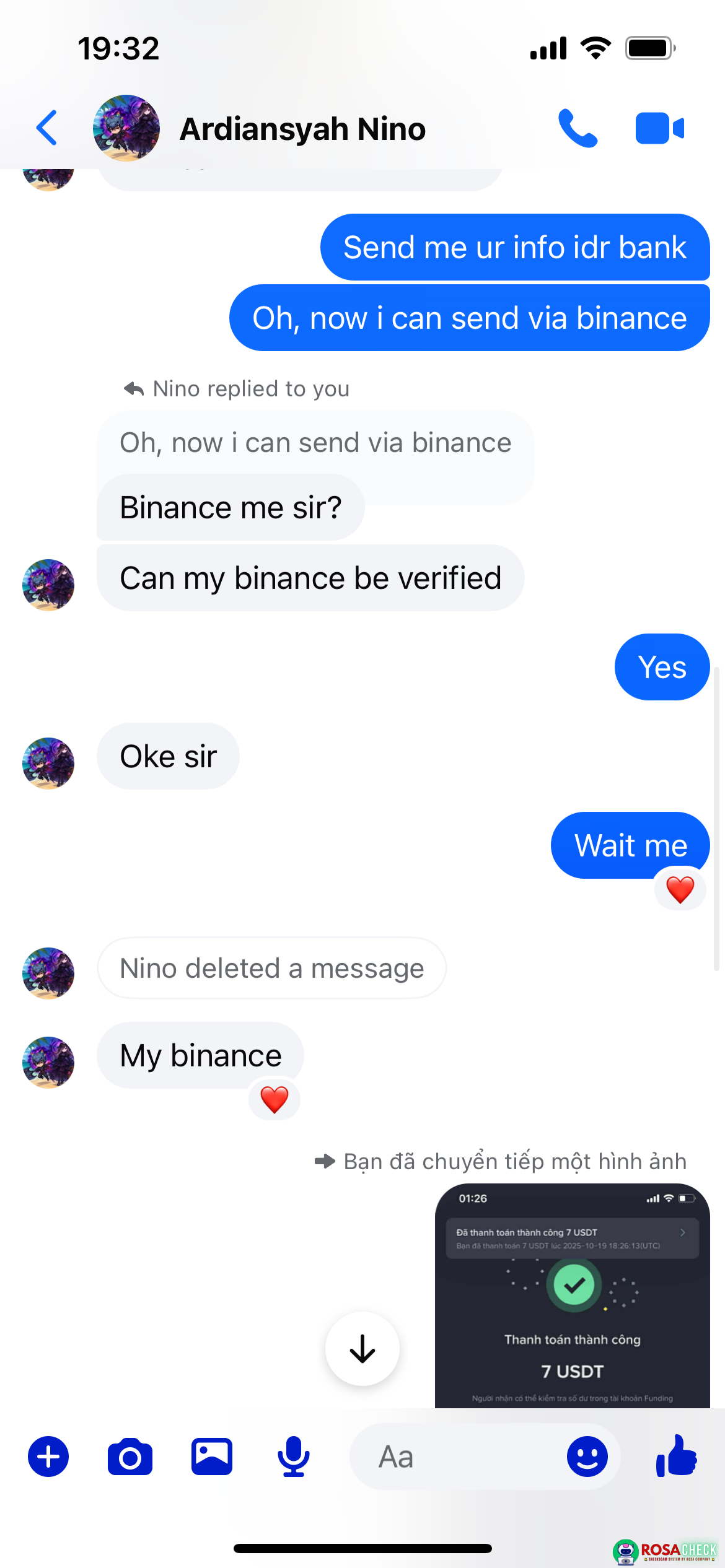Start a voice call with Nino
Screen dimensions: 725x1568
pos(578,128)
